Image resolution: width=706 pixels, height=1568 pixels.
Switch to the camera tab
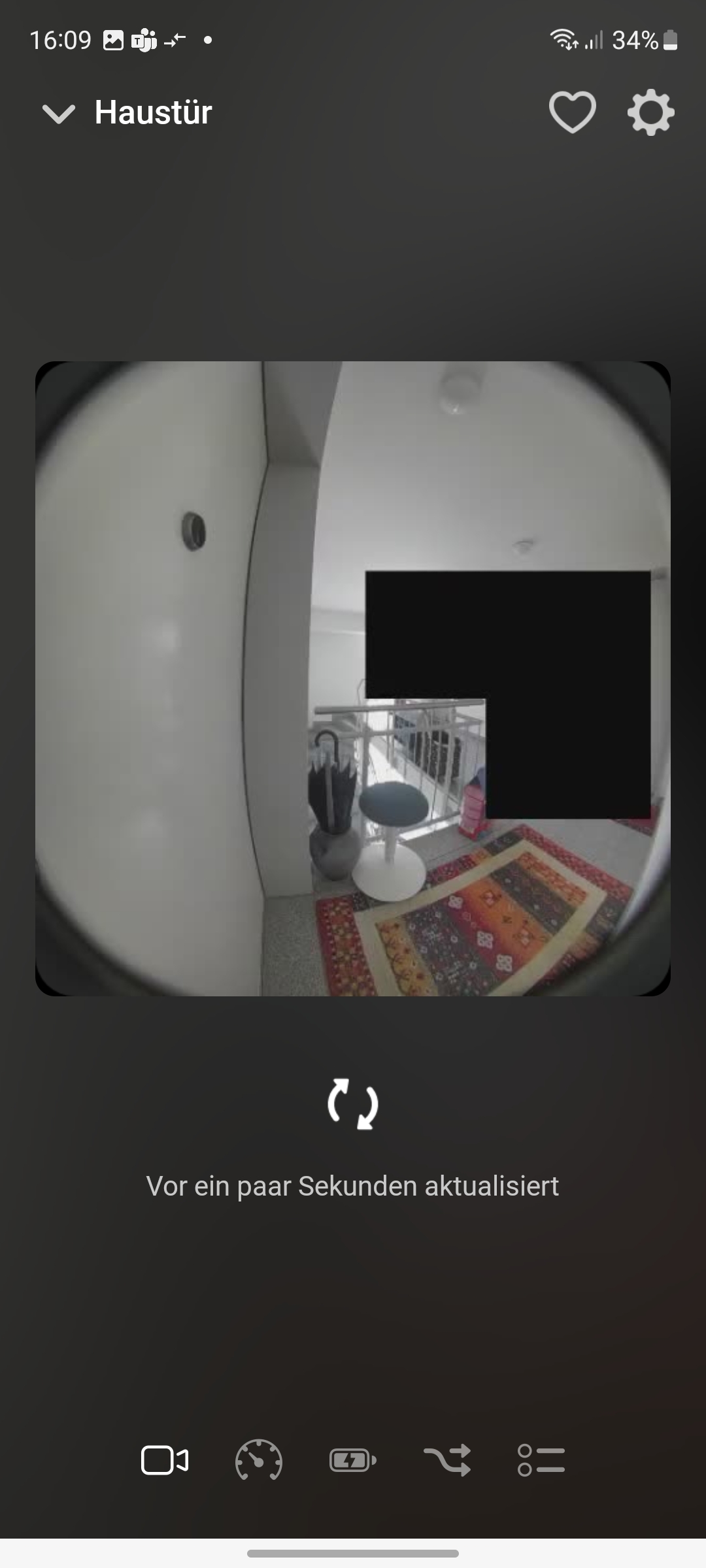[x=165, y=1460]
